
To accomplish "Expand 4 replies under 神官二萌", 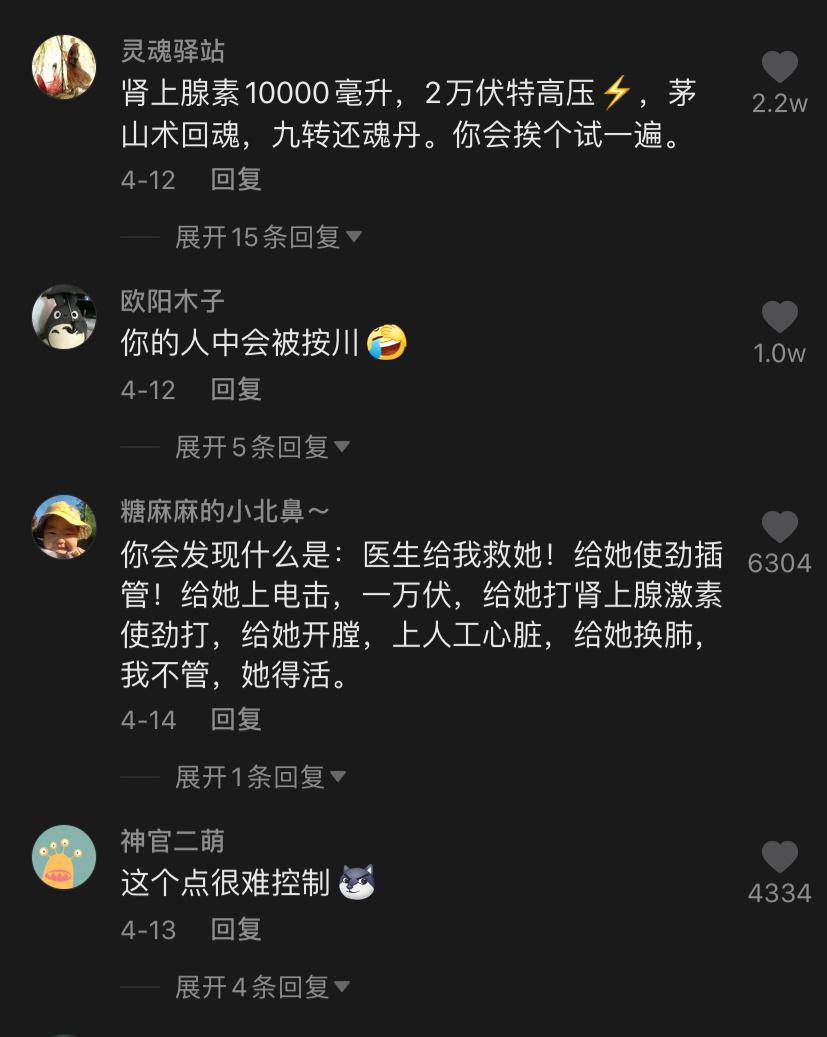I will pos(262,988).
